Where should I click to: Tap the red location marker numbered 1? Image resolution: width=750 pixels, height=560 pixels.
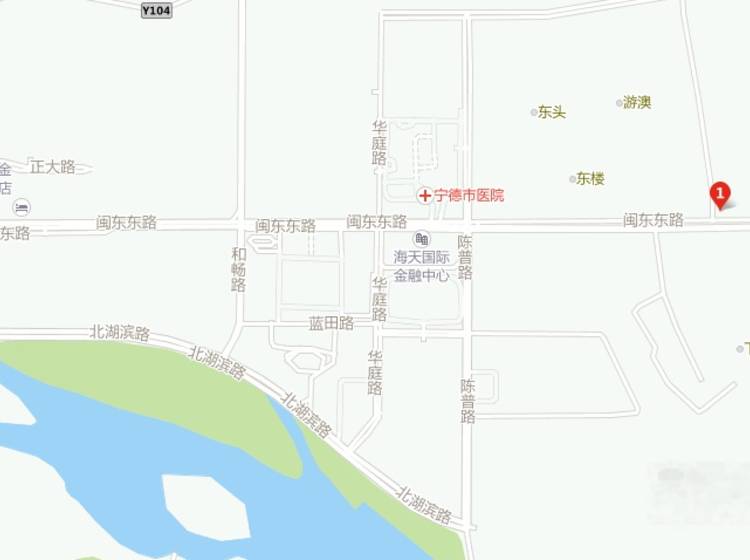pos(719,194)
